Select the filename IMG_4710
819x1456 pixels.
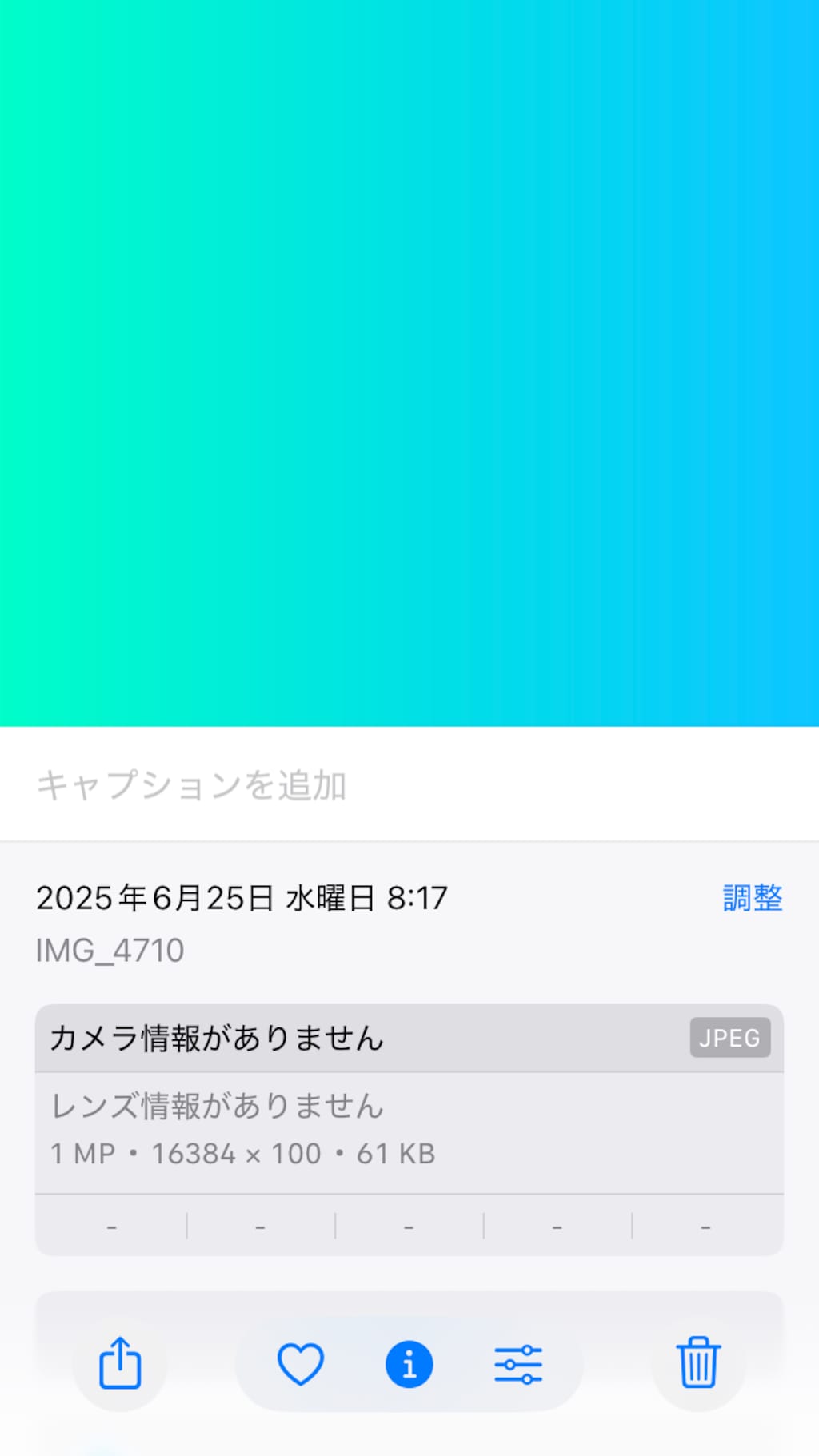109,950
